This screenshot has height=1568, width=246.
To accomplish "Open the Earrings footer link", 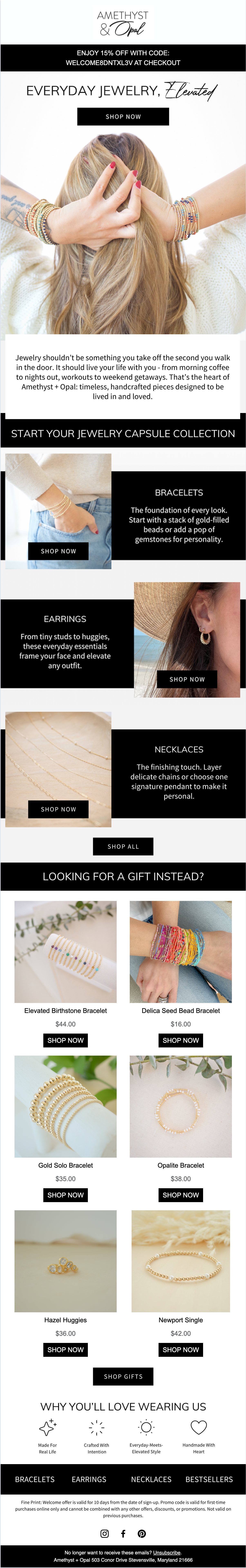I will (89, 1479).
